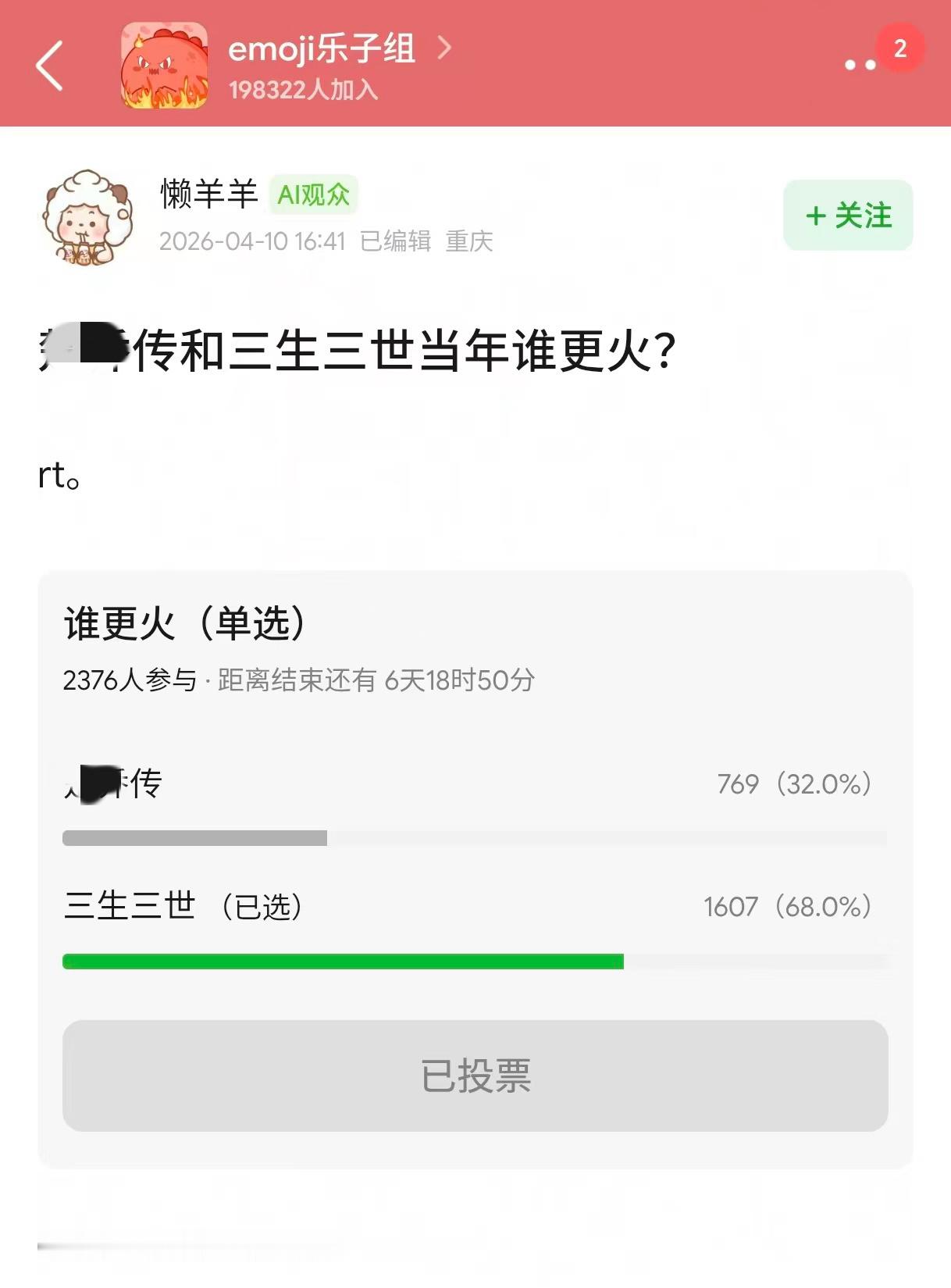Tap the 已投票 voted button
This screenshot has height=1288, width=951.
pos(475,1076)
